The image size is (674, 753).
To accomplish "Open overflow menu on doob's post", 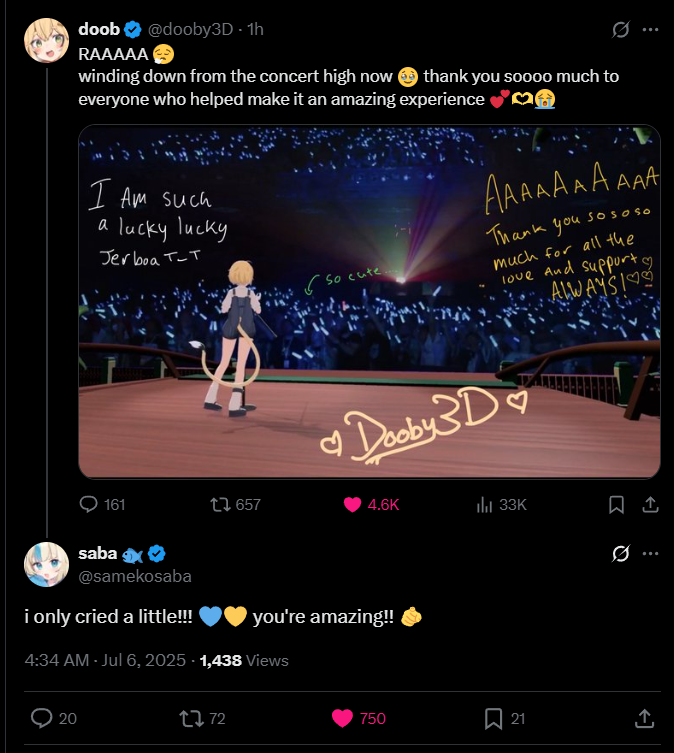I will click(650, 30).
